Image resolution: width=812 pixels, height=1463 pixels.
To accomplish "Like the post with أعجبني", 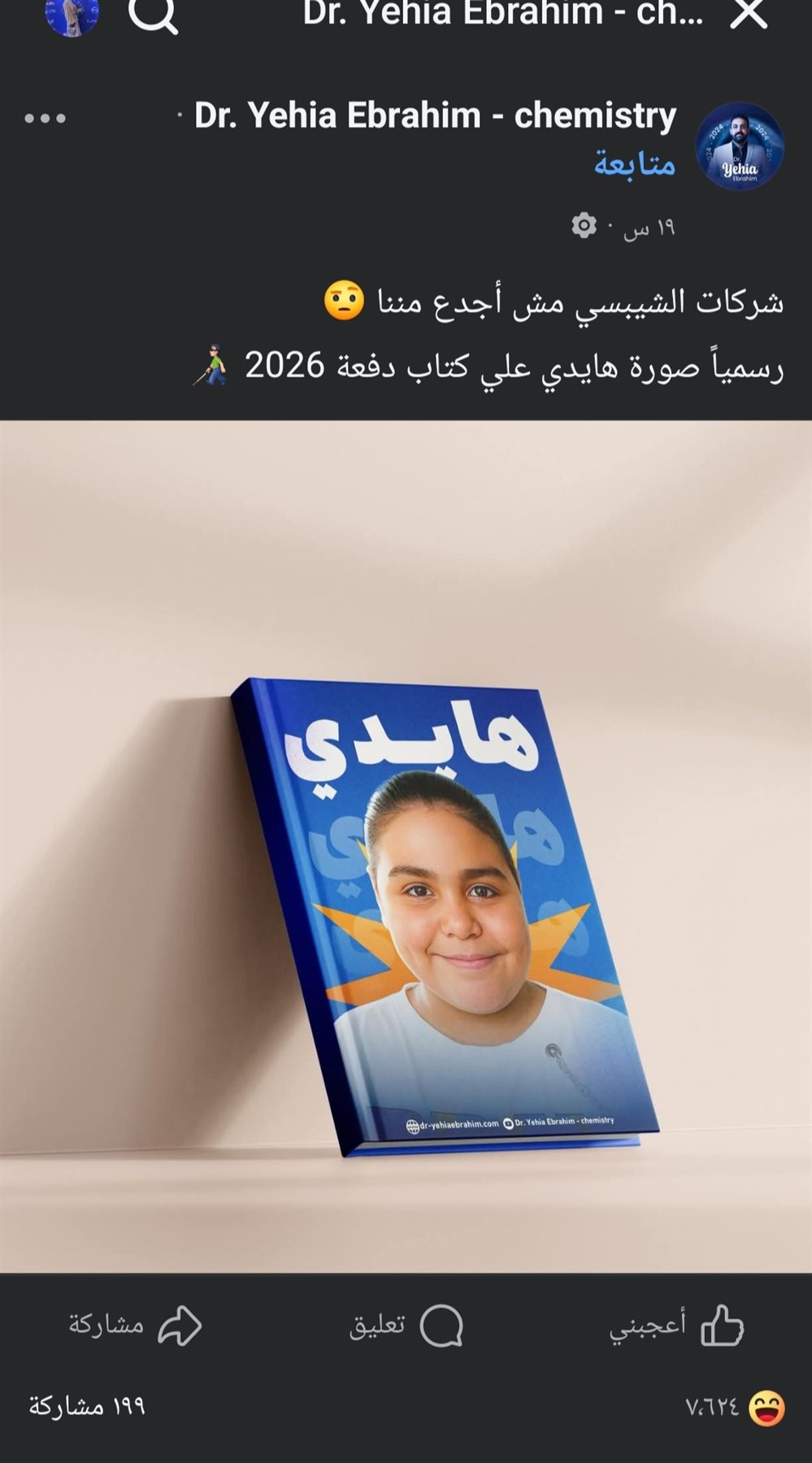I will click(676, 1326).
